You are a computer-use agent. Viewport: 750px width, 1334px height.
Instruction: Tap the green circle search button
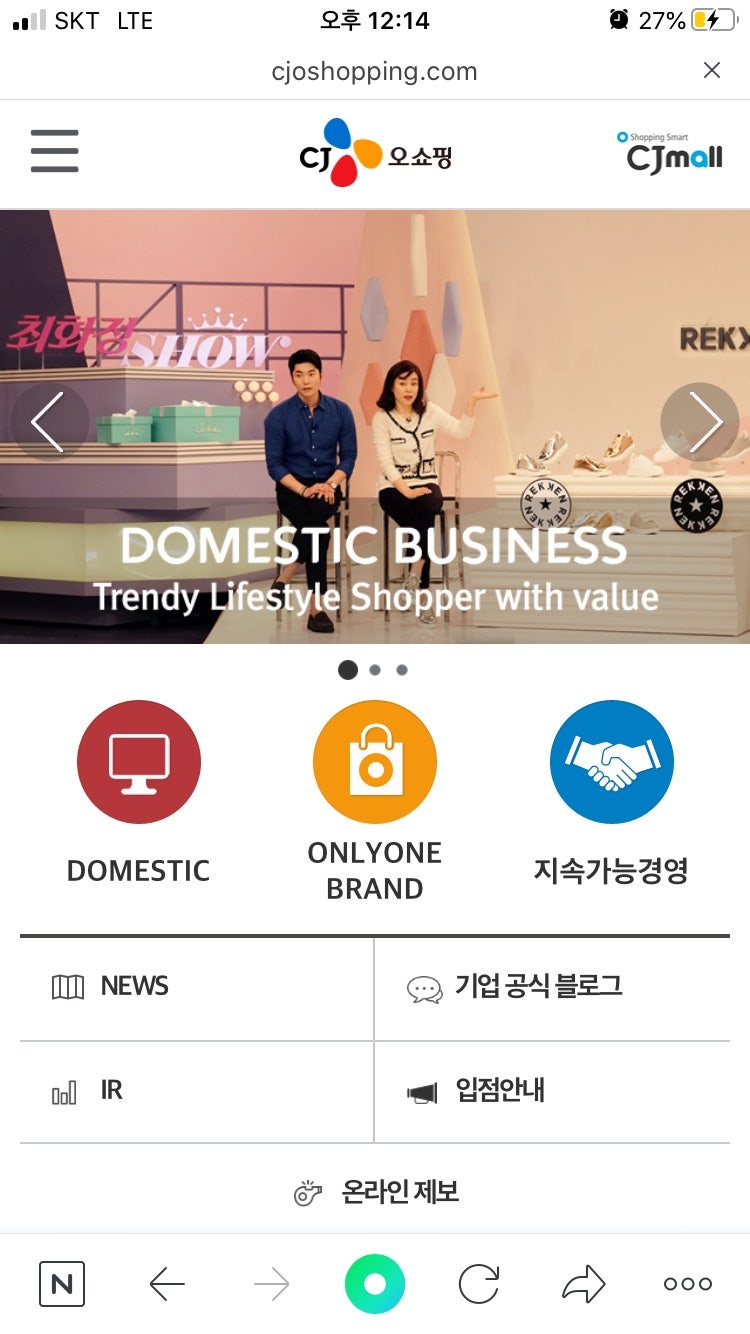tap(375, 1284)
